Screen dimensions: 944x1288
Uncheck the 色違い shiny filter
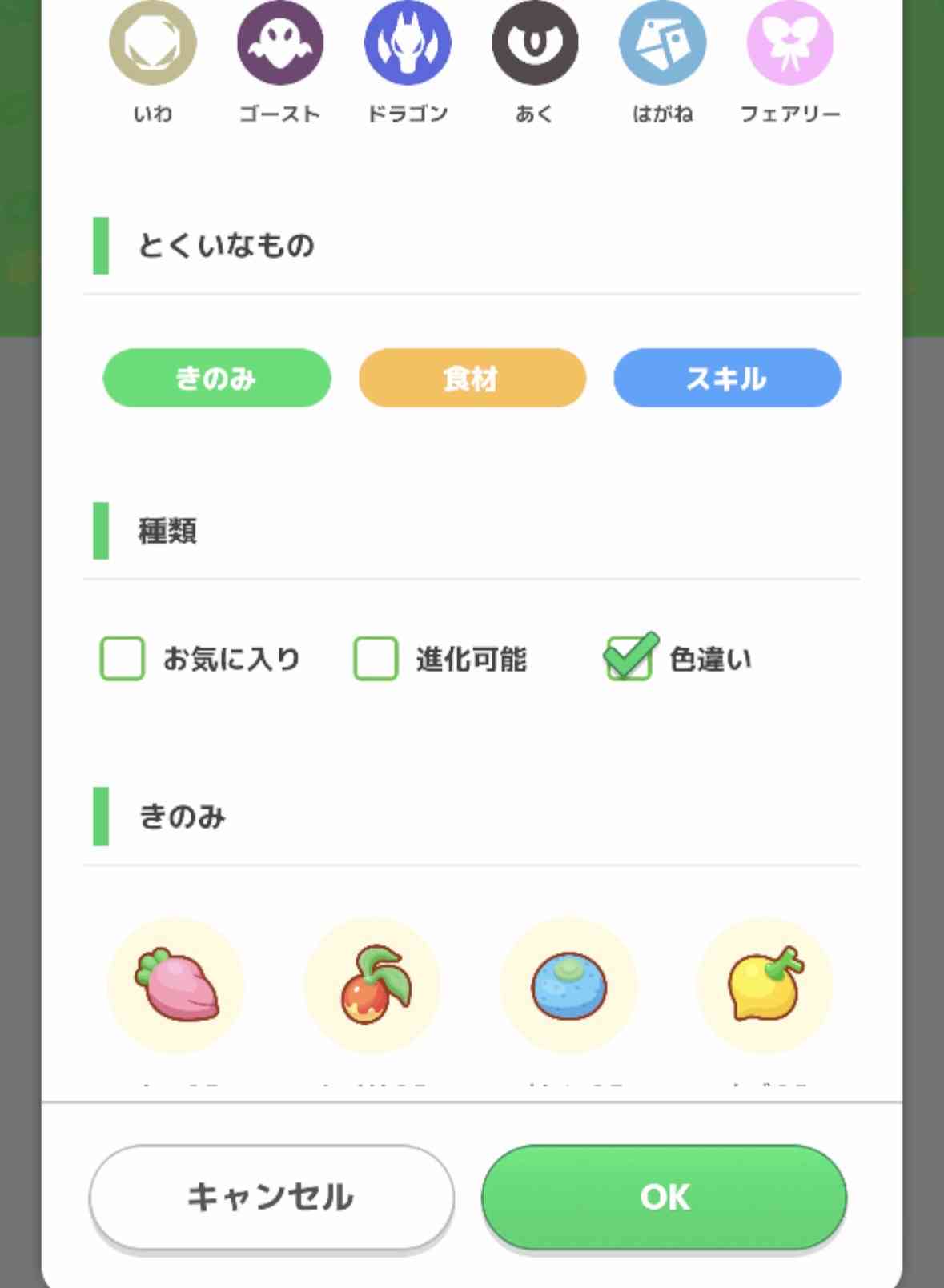629,656
